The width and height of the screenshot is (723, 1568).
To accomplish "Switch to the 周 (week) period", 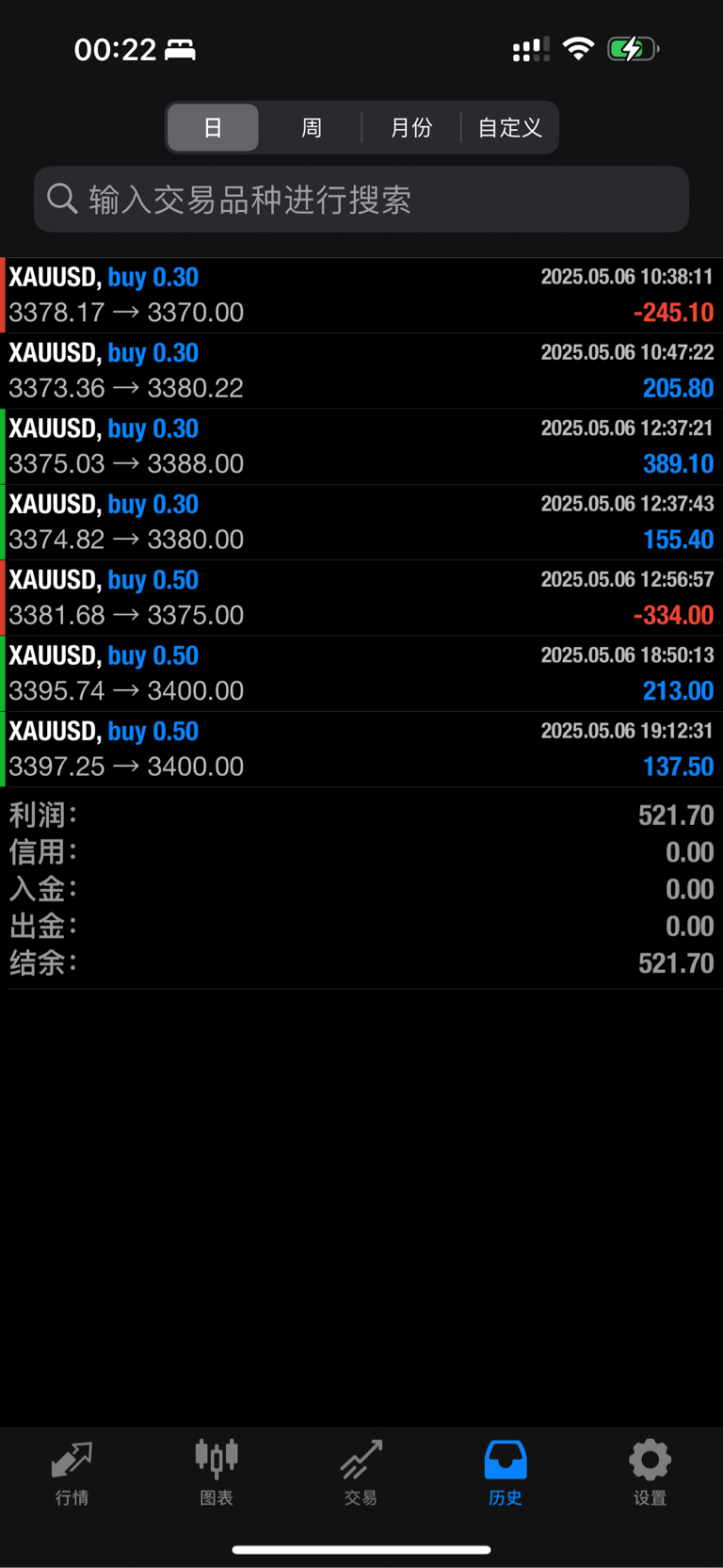I will 312,127.
